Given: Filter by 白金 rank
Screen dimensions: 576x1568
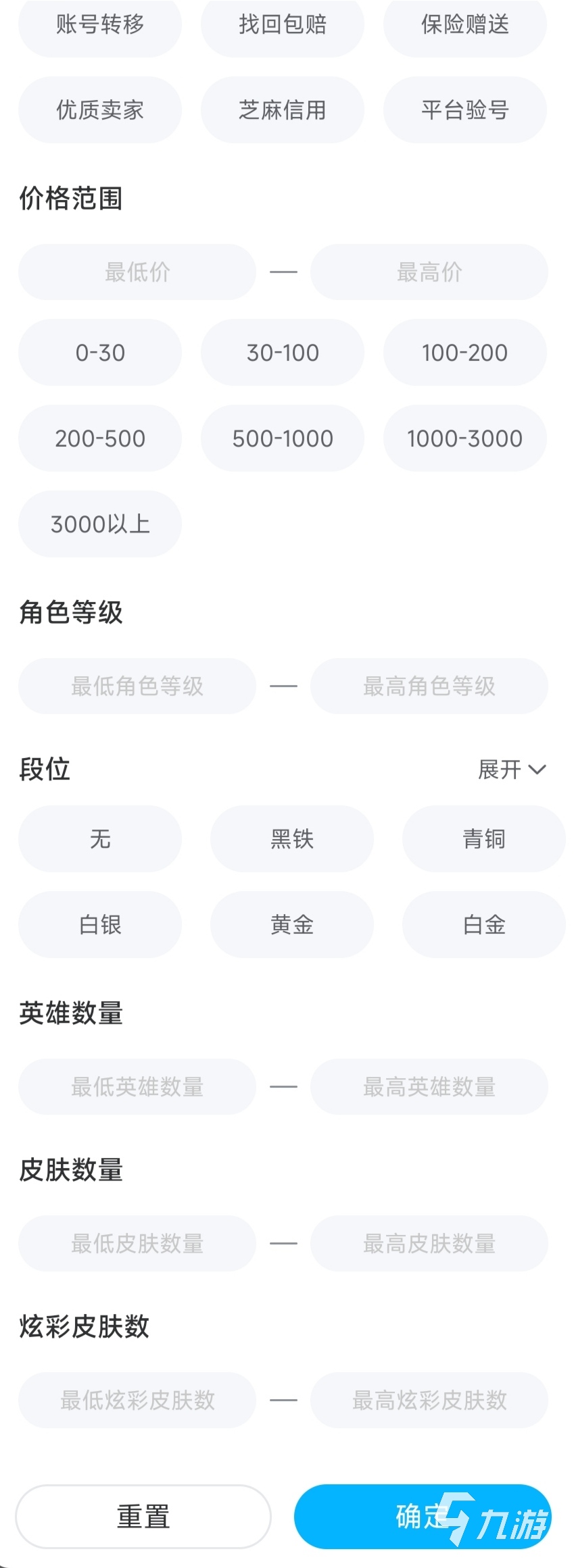Looking at the screenshot, I should [x=484, y=925].
